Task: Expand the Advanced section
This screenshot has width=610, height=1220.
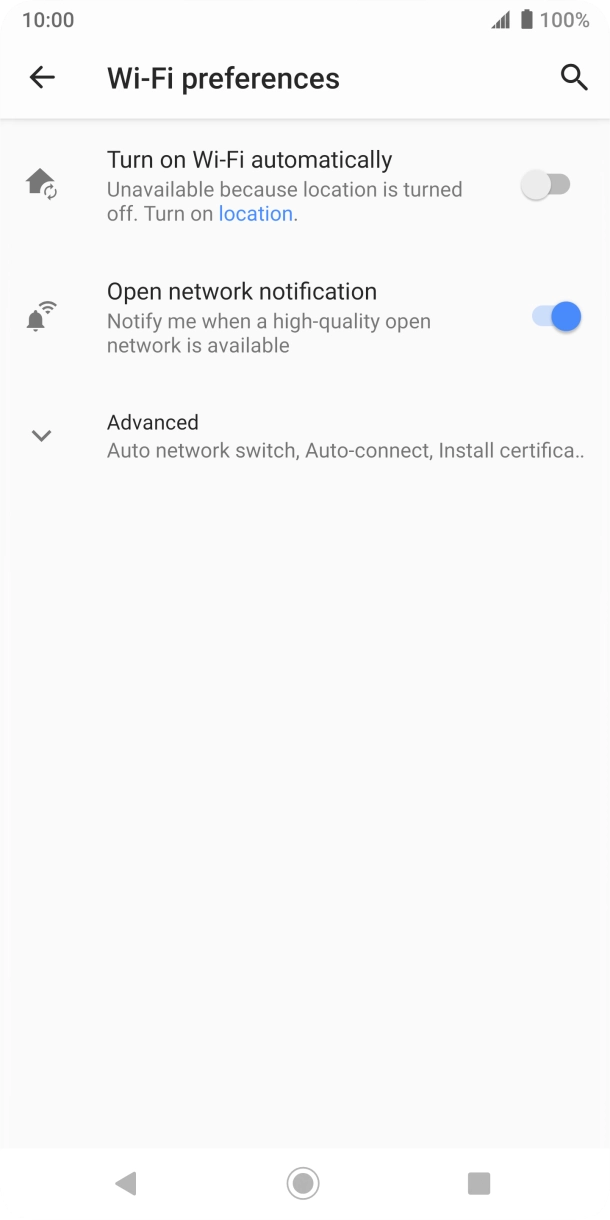Action: 305,436
